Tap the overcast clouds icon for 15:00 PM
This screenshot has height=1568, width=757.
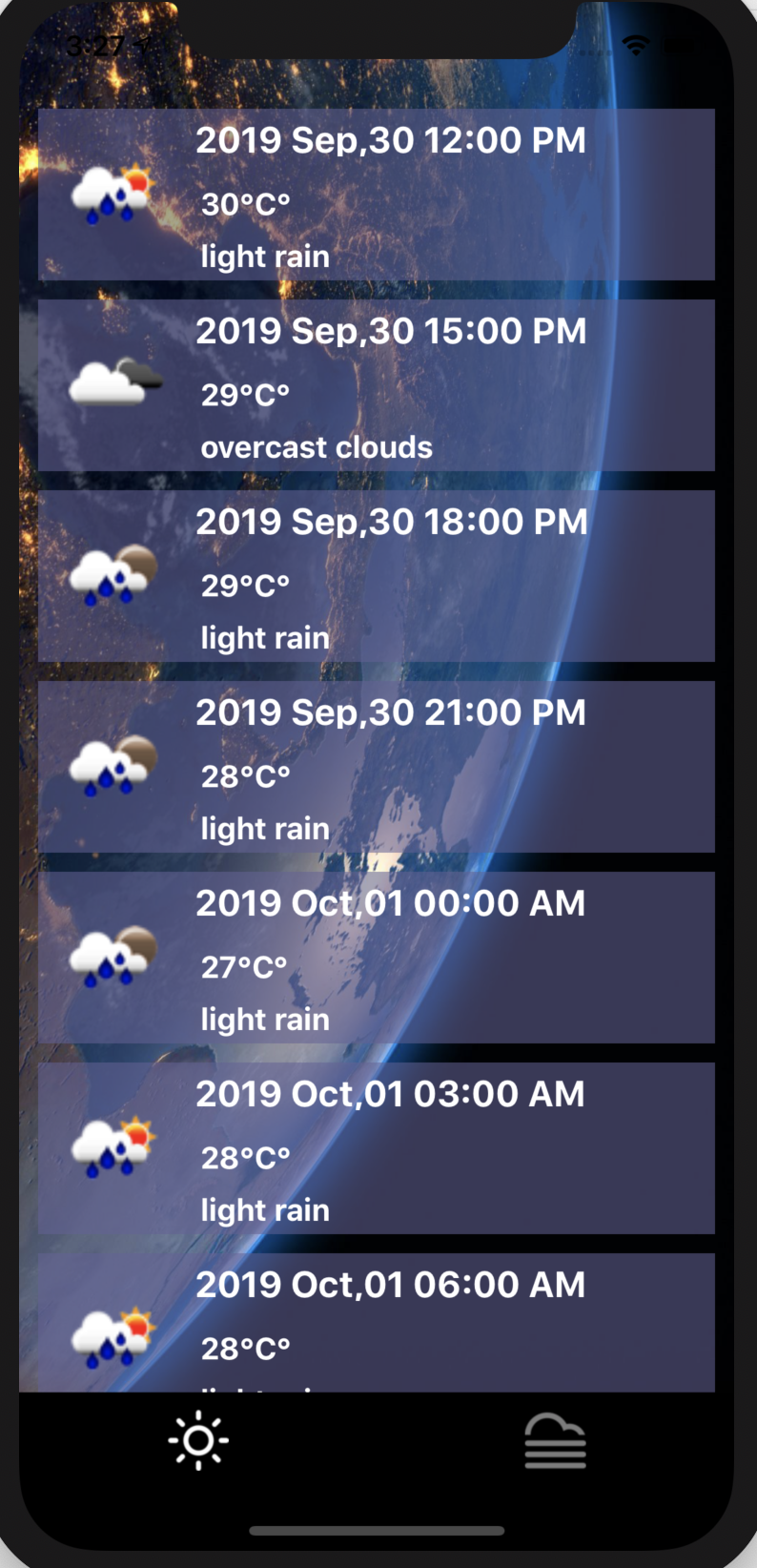(114, 380)
